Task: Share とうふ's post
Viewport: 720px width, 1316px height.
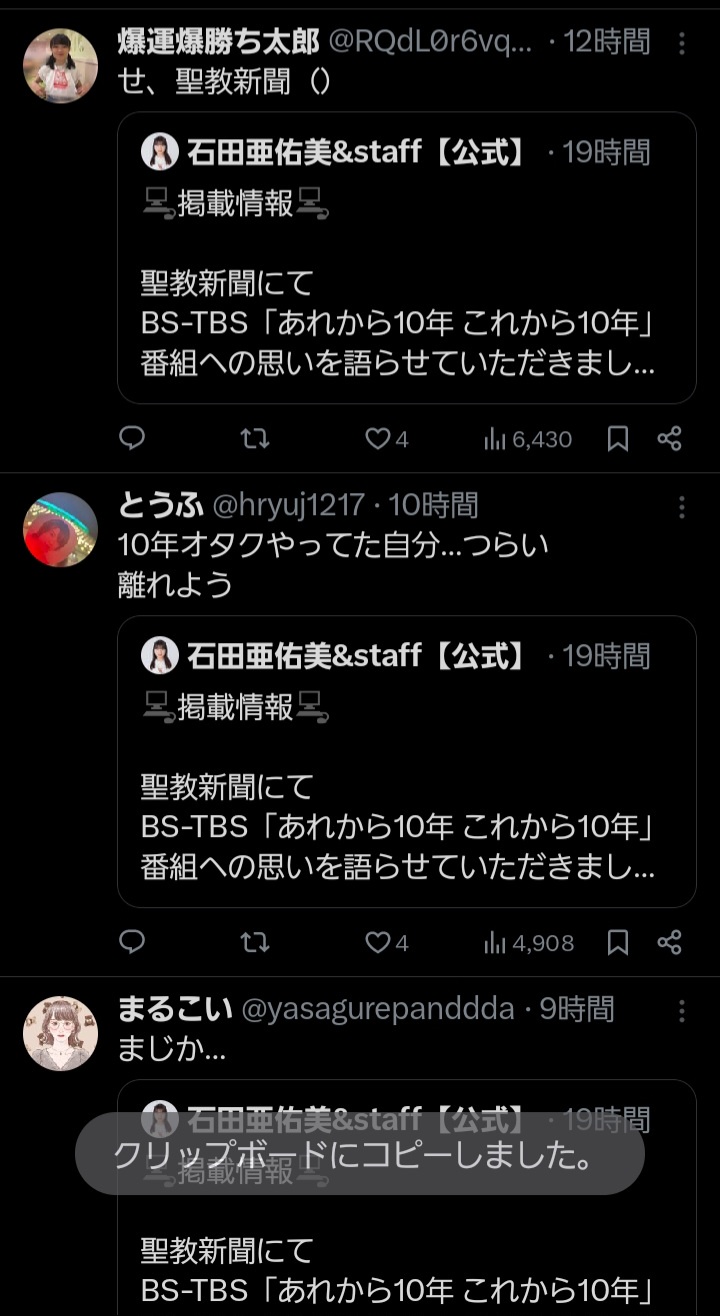Action: click(669, 942)
